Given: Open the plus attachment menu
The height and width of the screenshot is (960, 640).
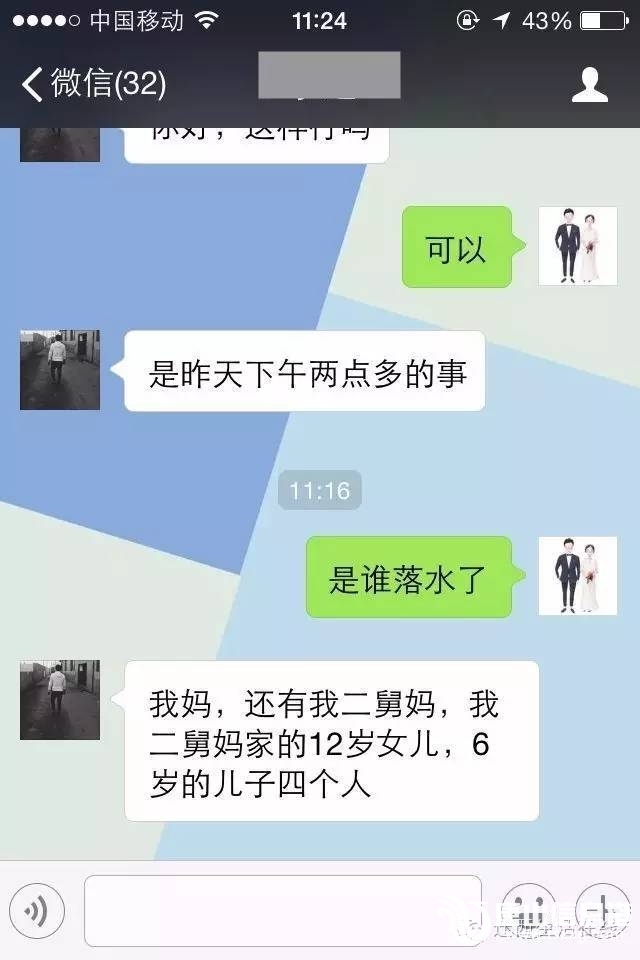Looking at the screenshot, I should (602, 910).
